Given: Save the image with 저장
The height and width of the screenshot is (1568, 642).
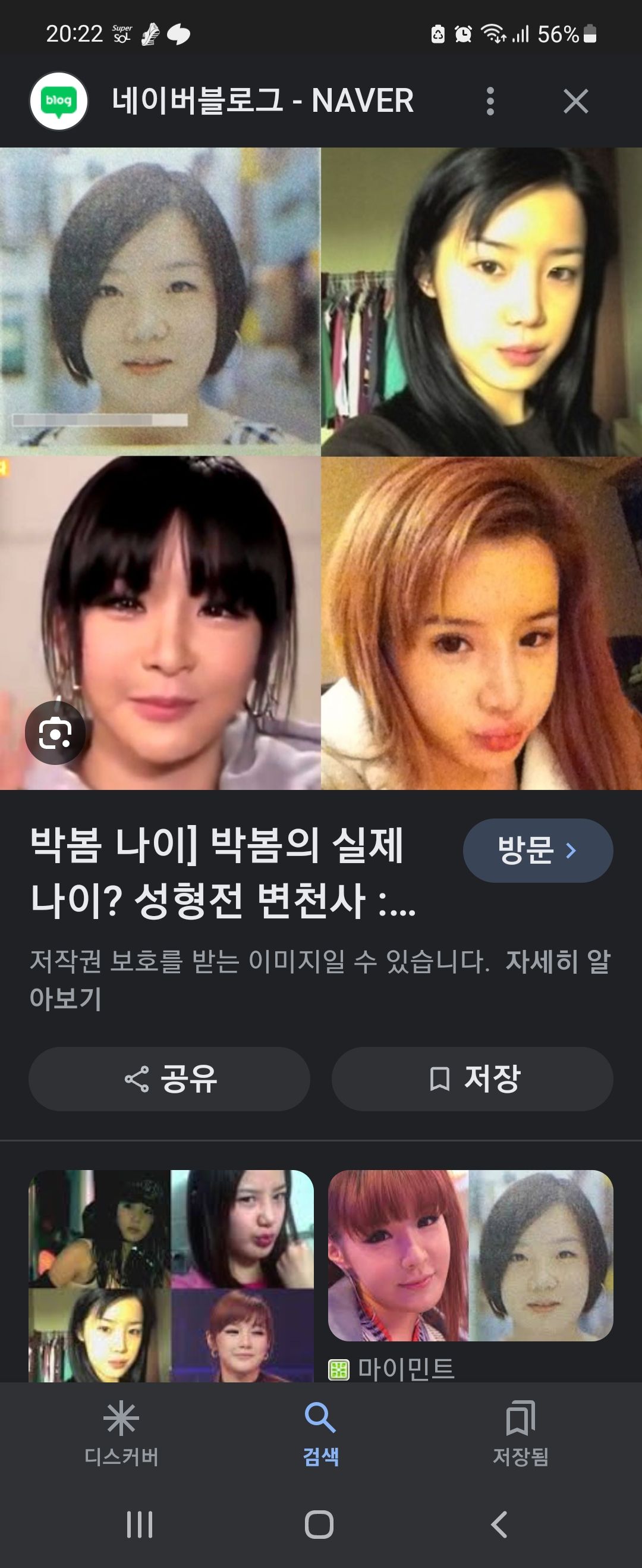Looking at the screenshot, I should tap(472, 1079).
